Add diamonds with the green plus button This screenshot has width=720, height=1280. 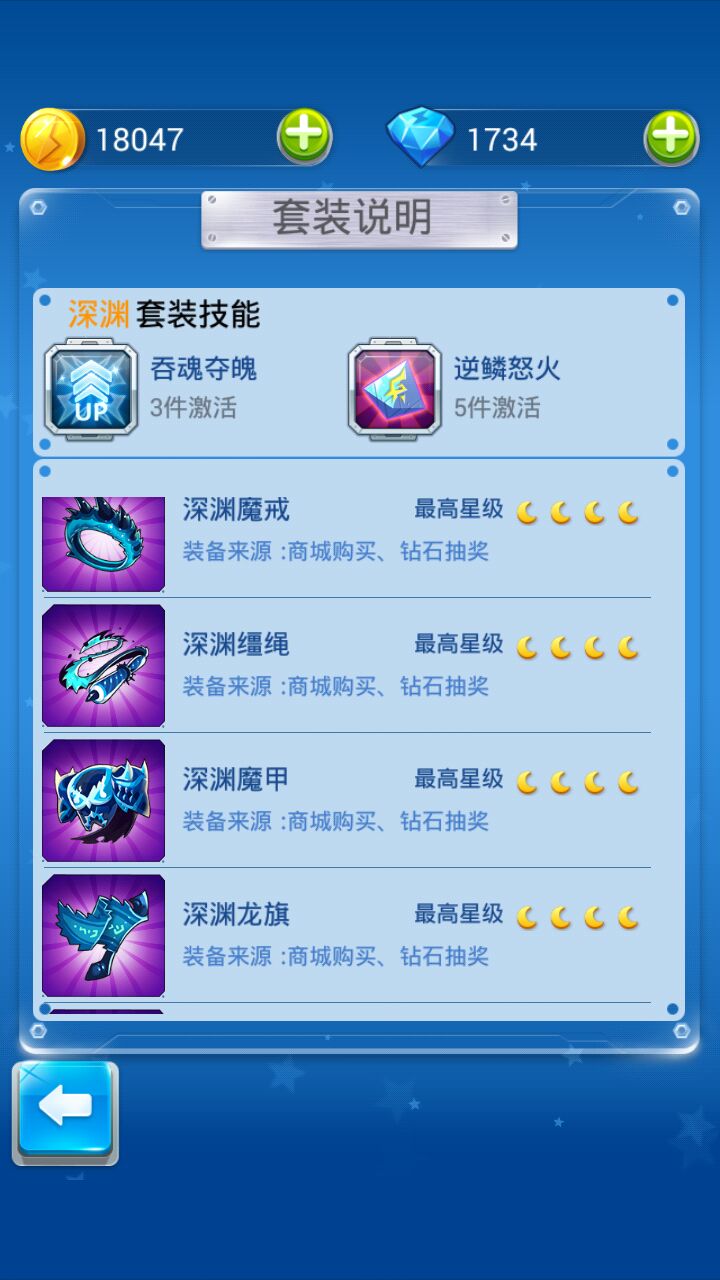pos(671,138)
